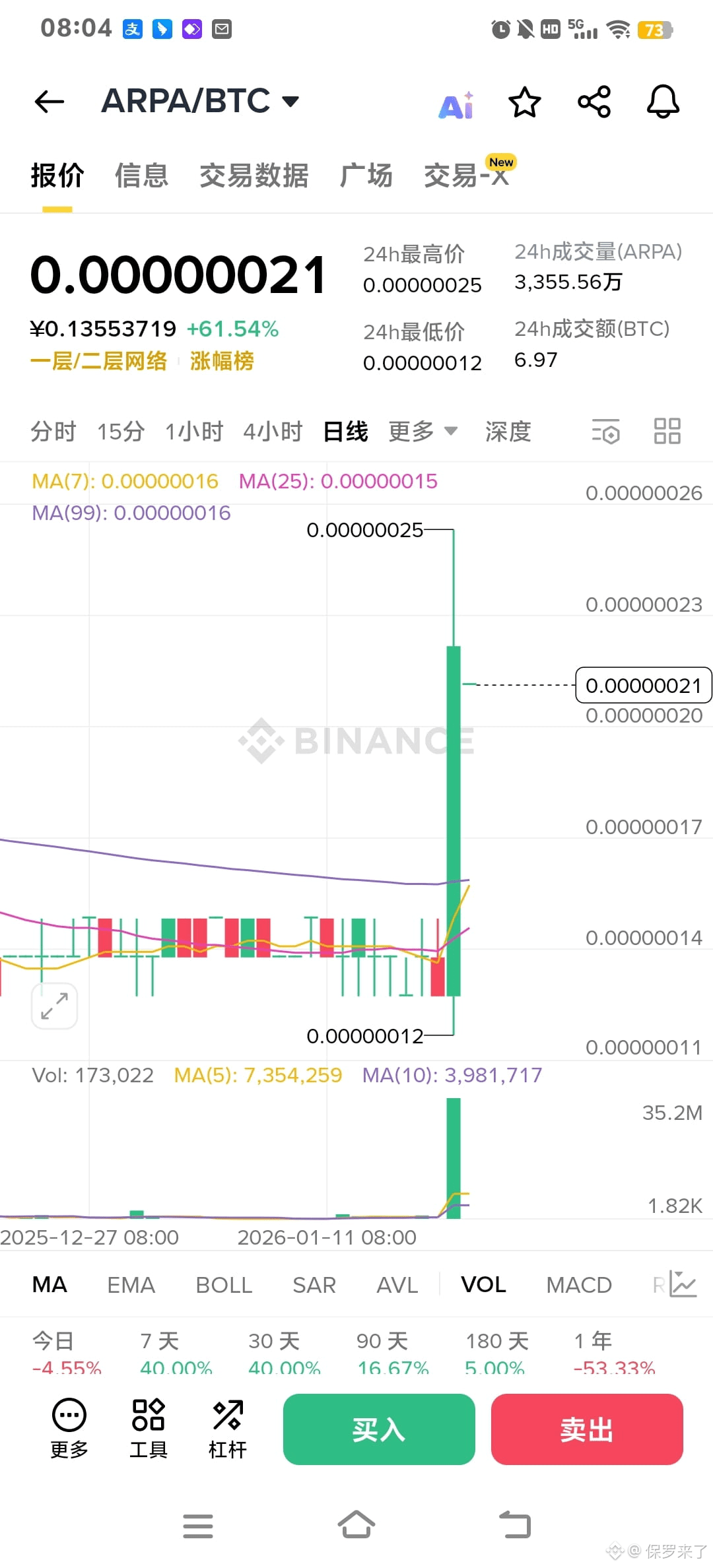The image size is (713, 1568).
Task: Share the ARPA/BTC chart
Action: tap(592, 101)
